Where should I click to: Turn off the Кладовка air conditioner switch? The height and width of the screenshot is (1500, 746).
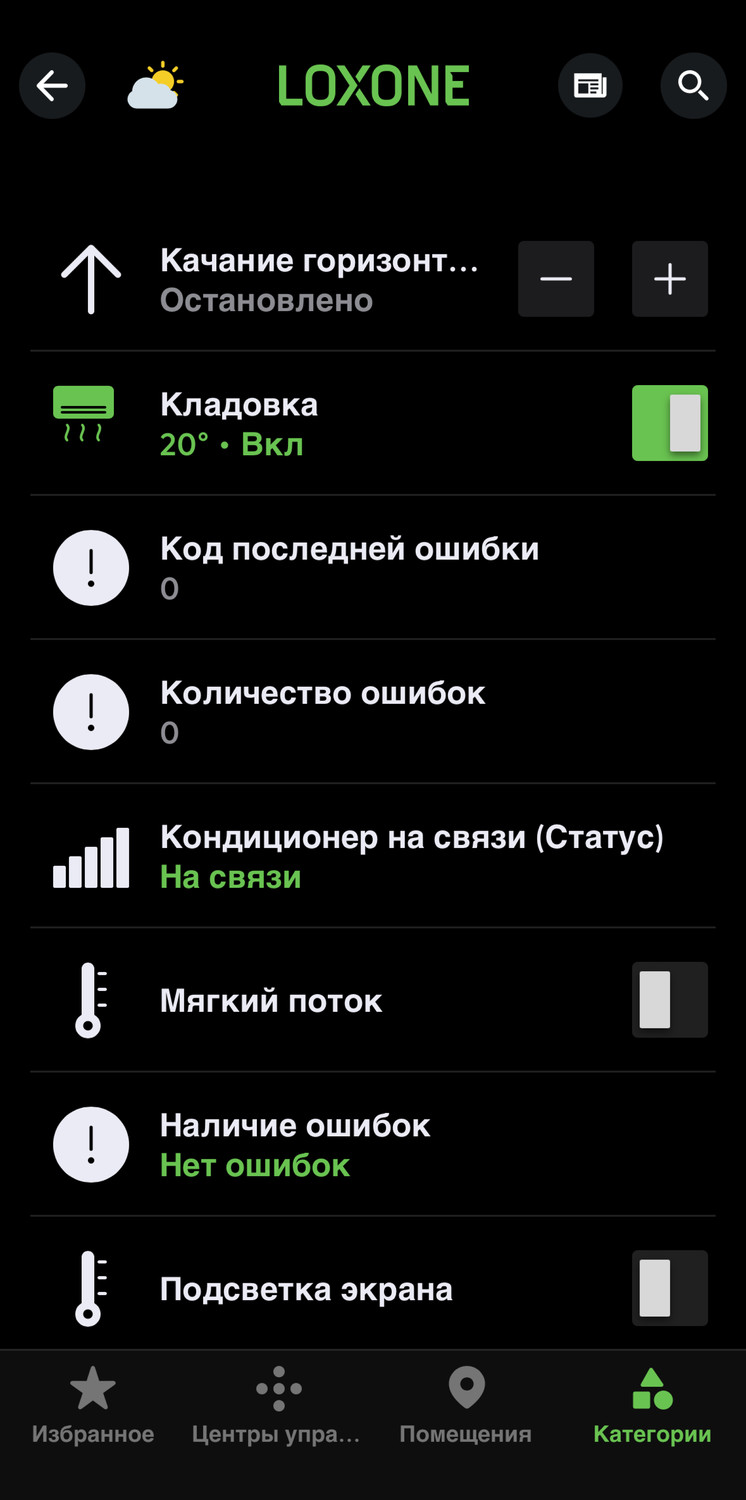point(670,423)
